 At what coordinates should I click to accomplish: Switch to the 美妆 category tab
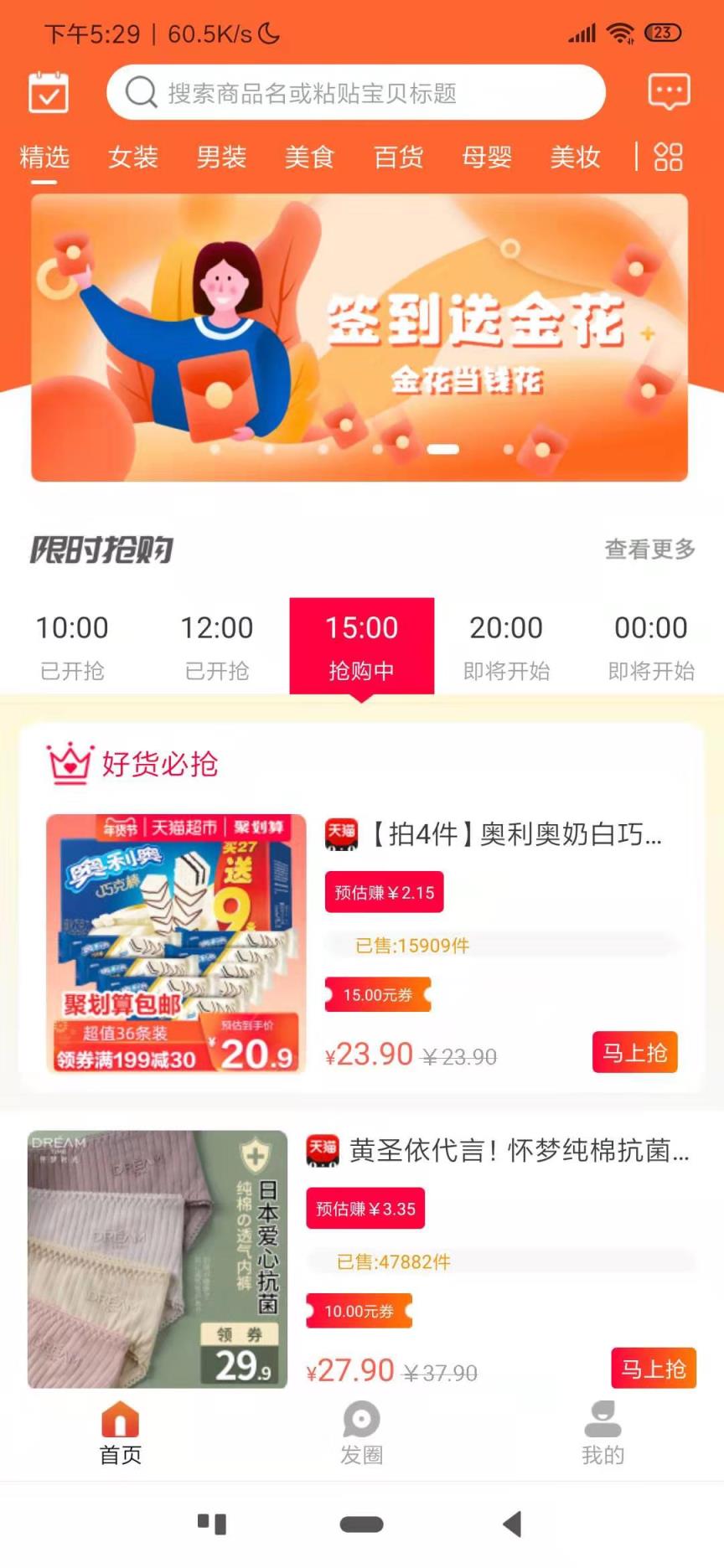tap(575, 157)
